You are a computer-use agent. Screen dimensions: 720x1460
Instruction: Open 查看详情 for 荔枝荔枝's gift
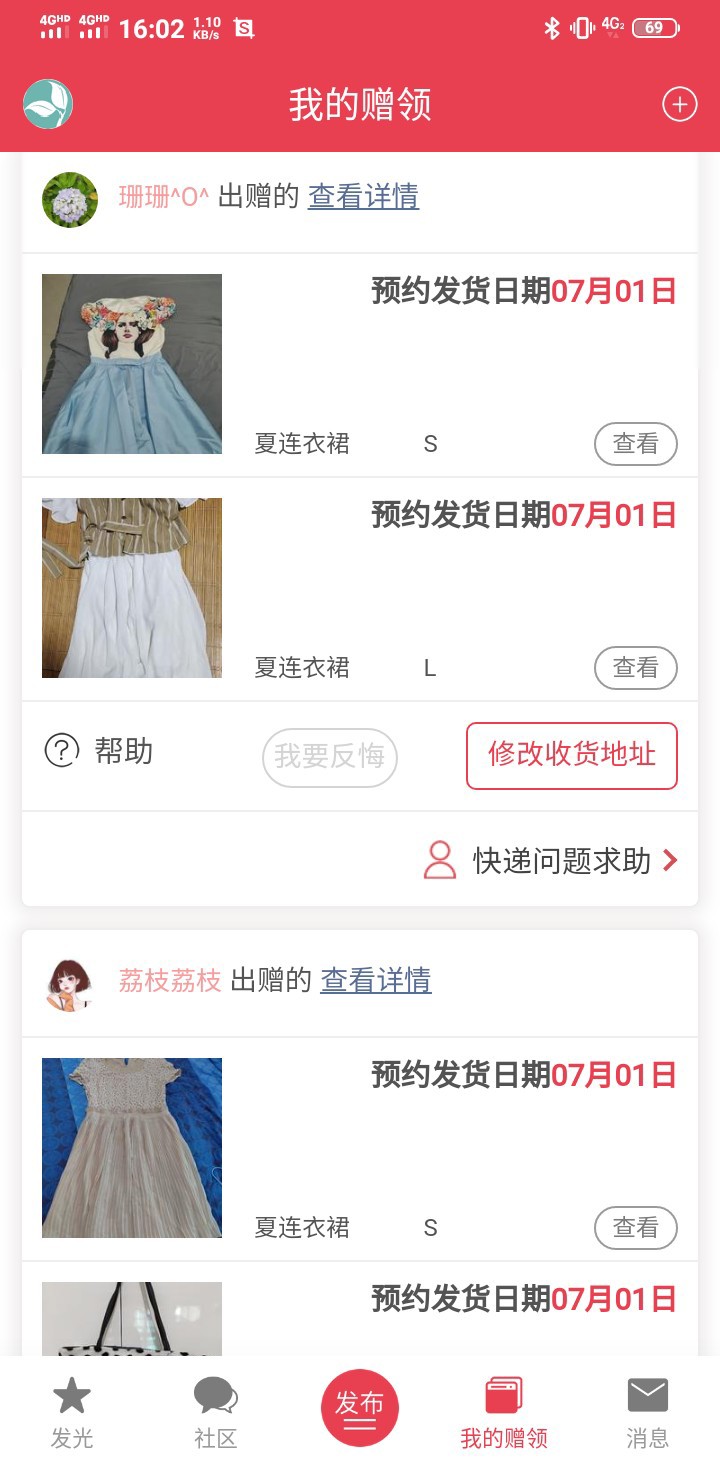tap(376, 981)
